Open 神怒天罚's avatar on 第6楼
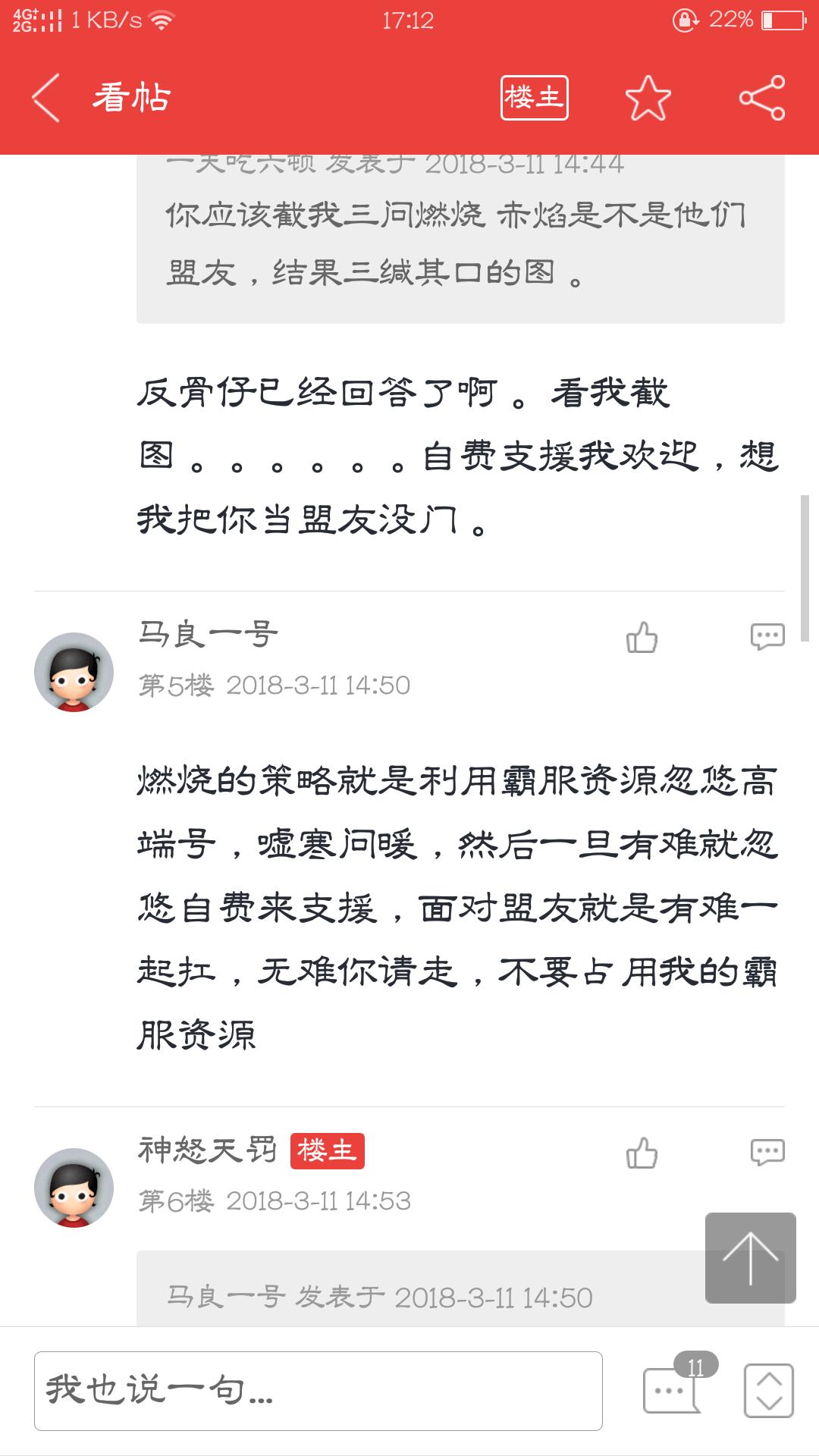The image size is (819, 1456). (74, 1188)
